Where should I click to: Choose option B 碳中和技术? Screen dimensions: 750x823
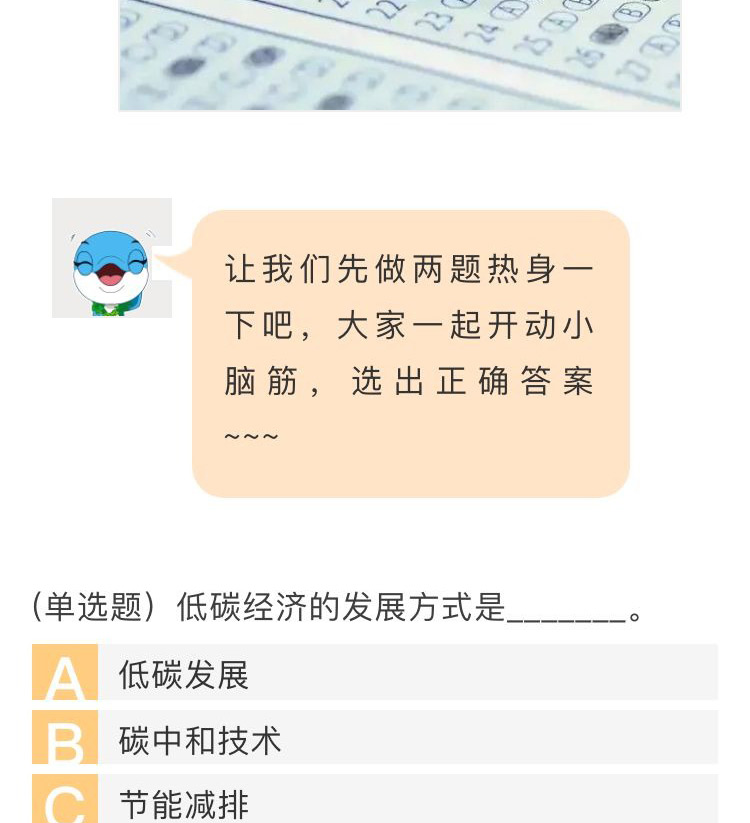(x=374, y=738)
